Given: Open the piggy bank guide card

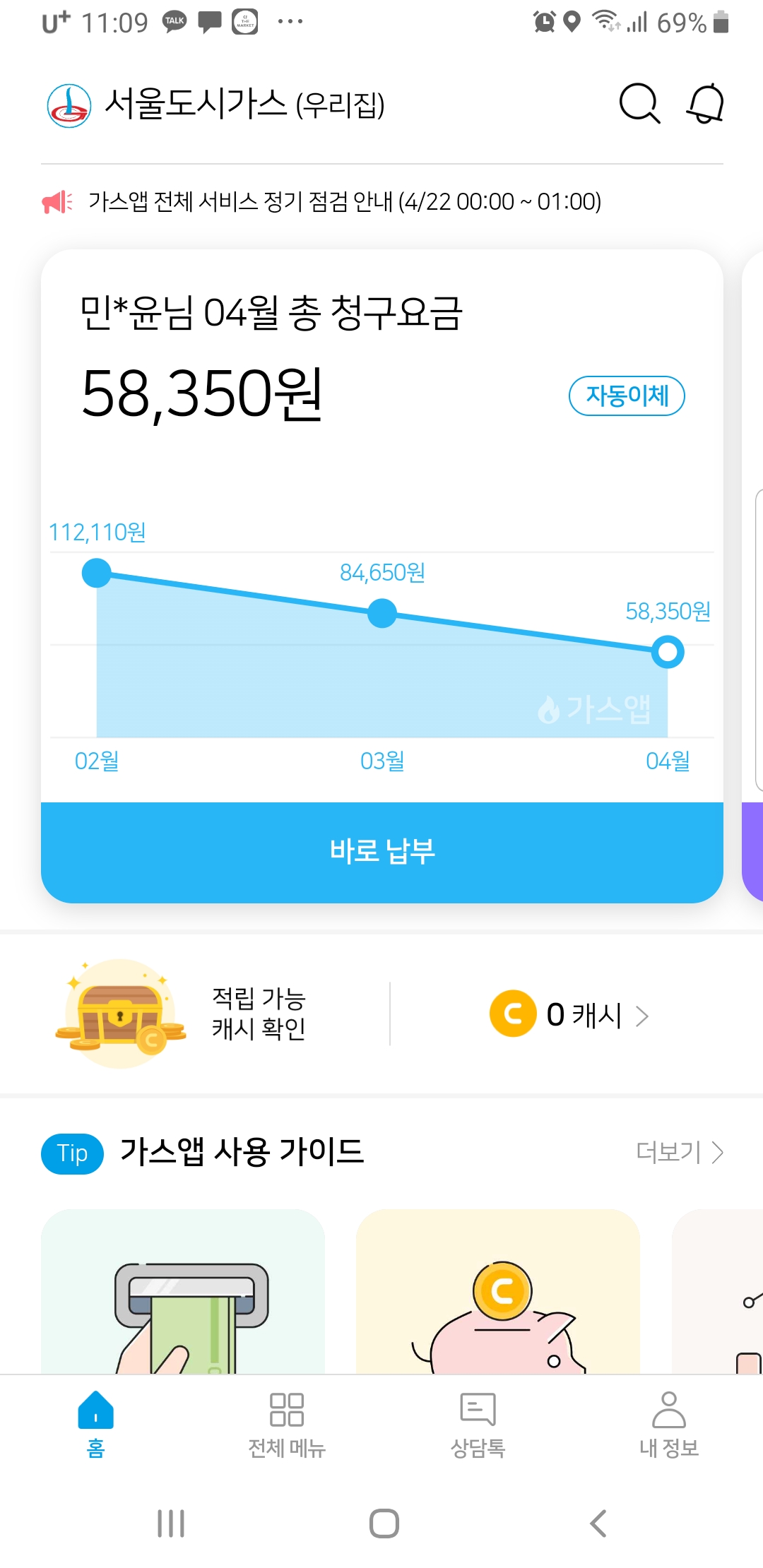Looking at the screenshot, I should 497,1293.
